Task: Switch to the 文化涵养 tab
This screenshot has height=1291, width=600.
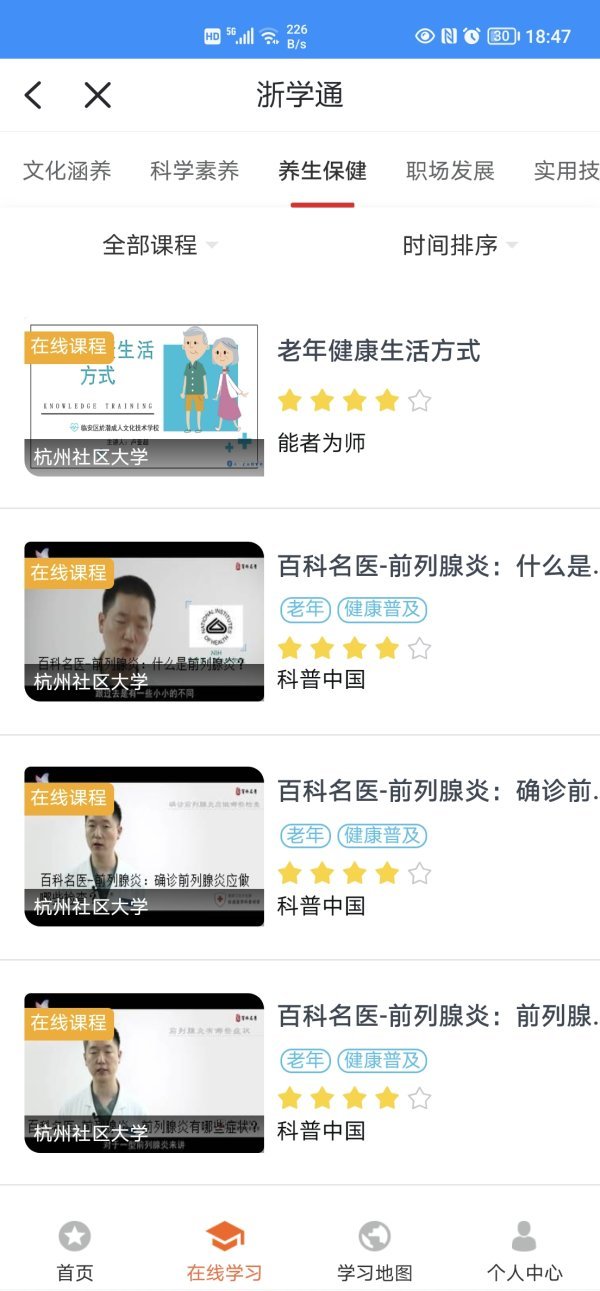Action: click(x=67, y=171)
